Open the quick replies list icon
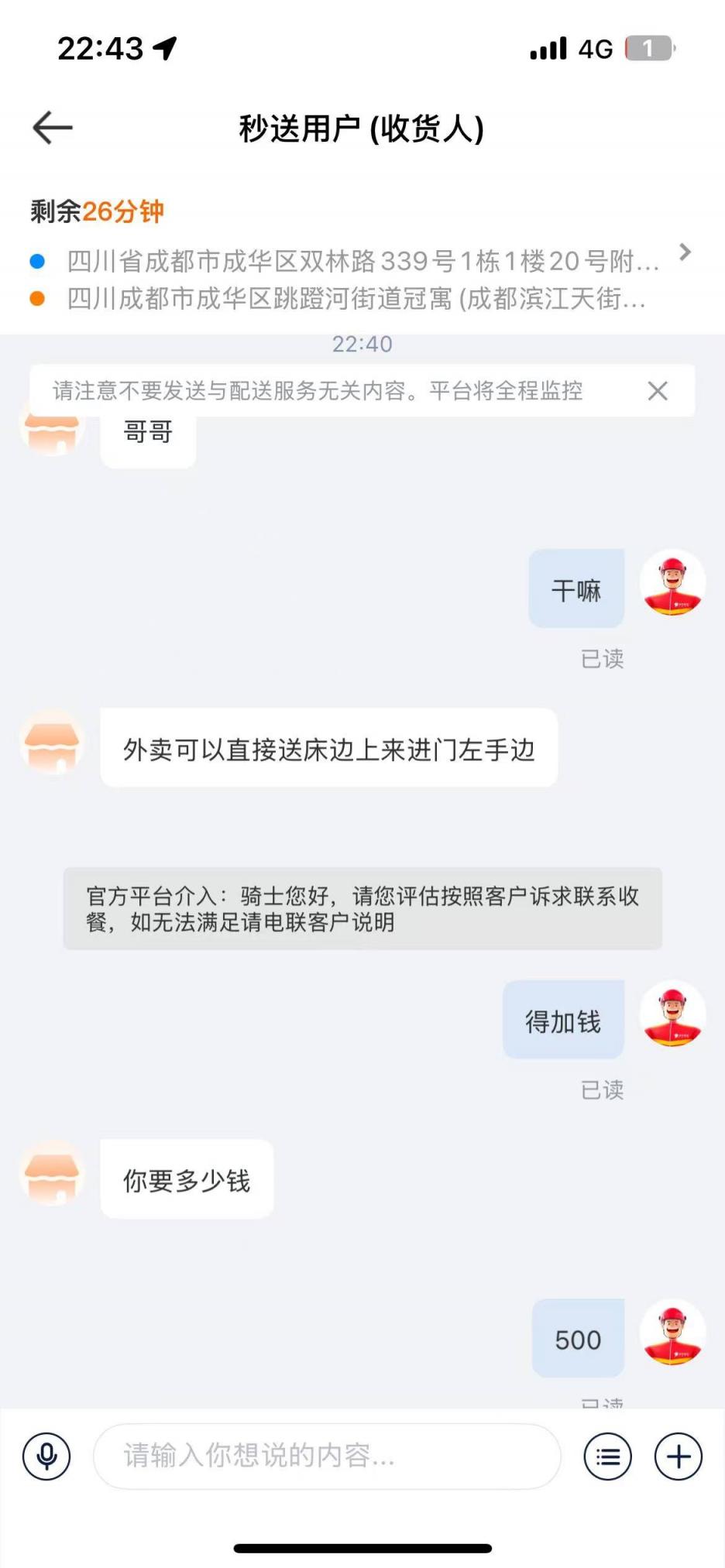The height and width of the screenshot is (1568, 725). 607,1456
